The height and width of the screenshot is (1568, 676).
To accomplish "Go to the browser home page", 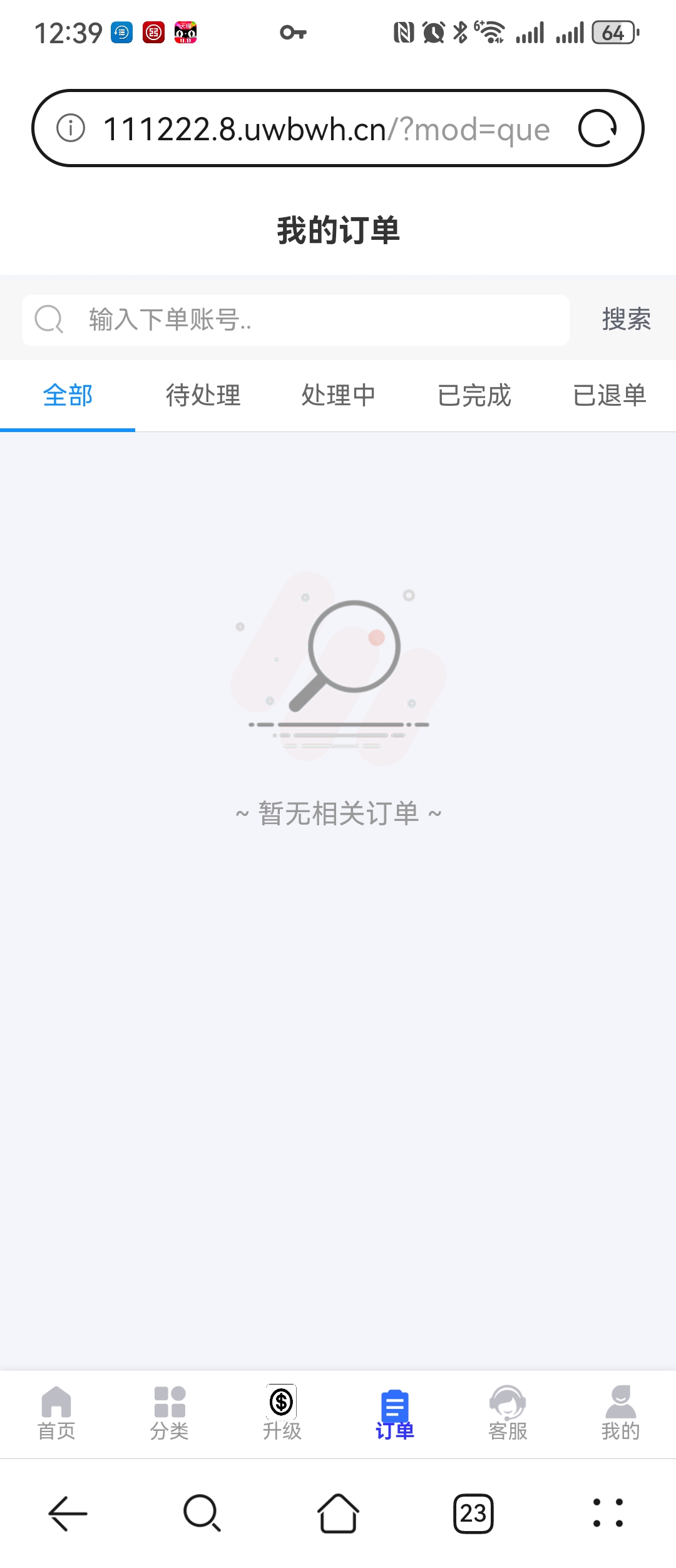I will 338,1514.
